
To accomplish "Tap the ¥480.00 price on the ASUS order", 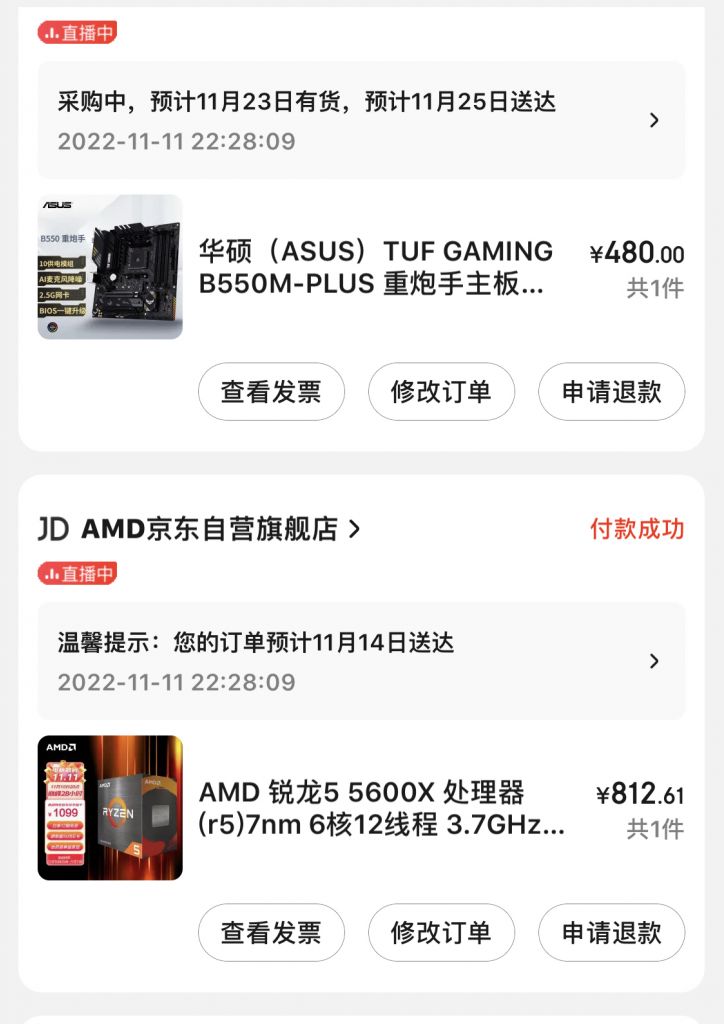I will (639, 255).
